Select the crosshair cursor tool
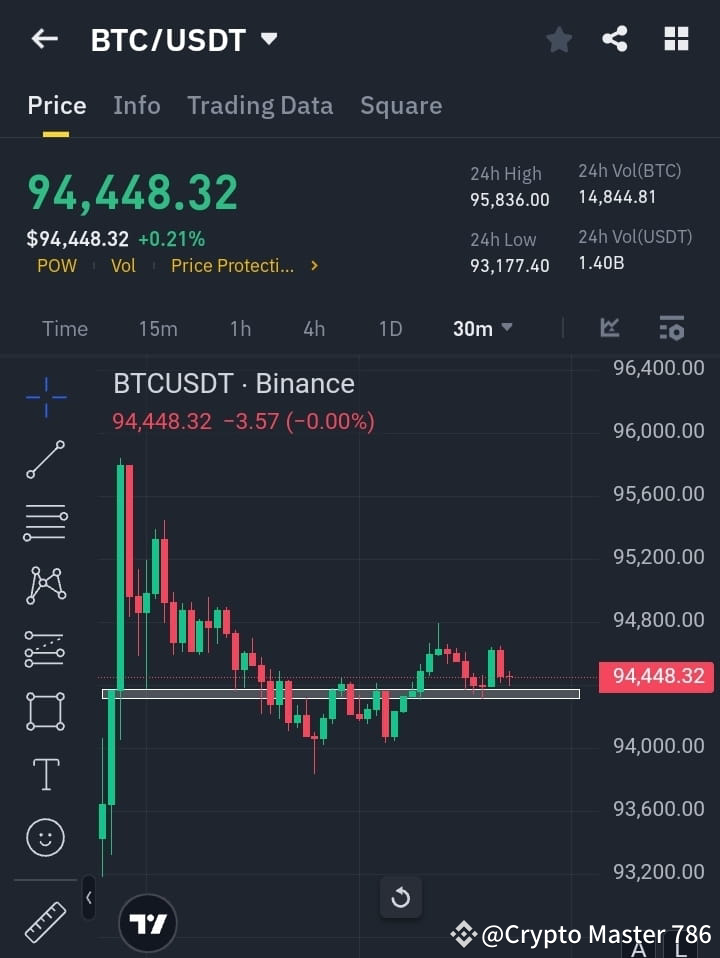 click(x=44, y=397)
